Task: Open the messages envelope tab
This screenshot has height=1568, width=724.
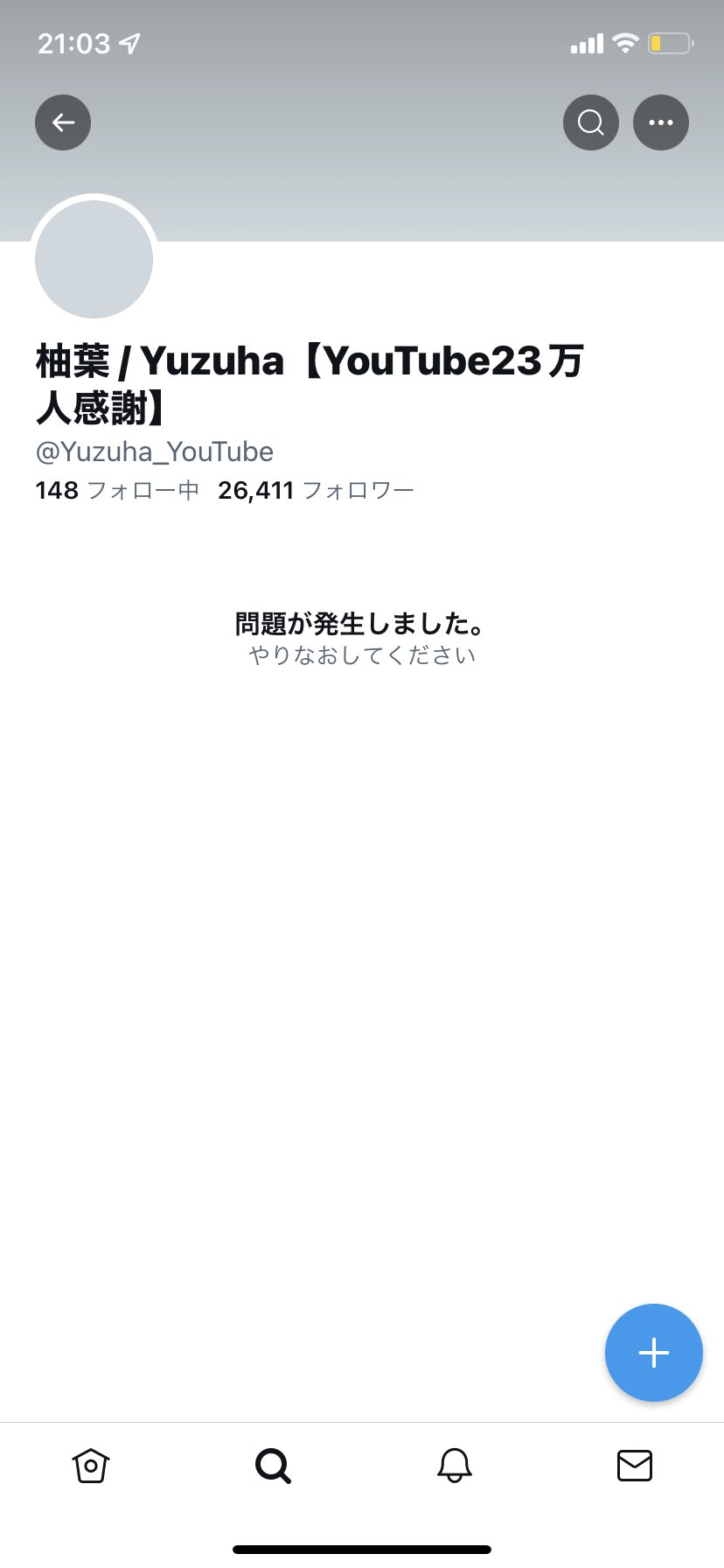Action: click(x=635, y=1465)
